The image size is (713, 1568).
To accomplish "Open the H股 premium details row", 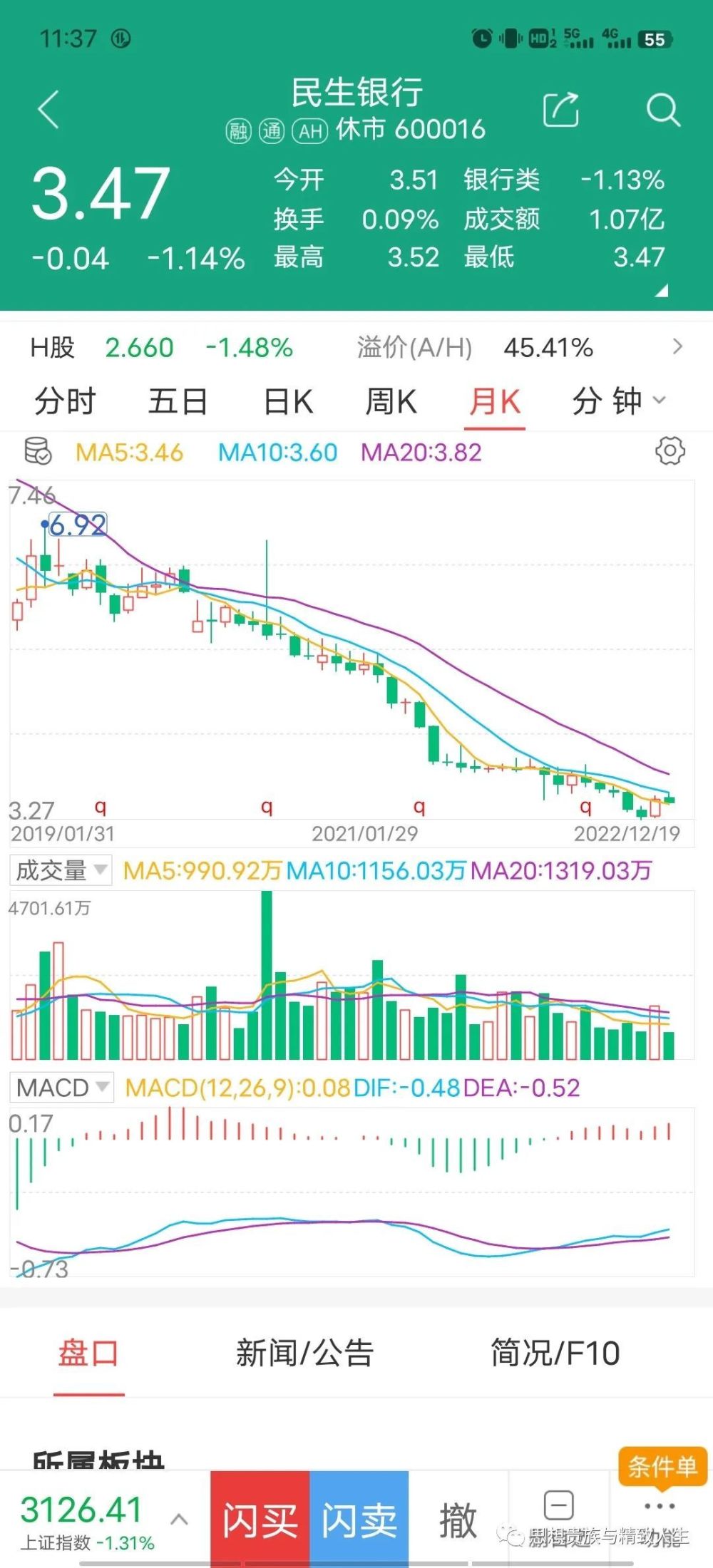I will (x=356, y=348).
